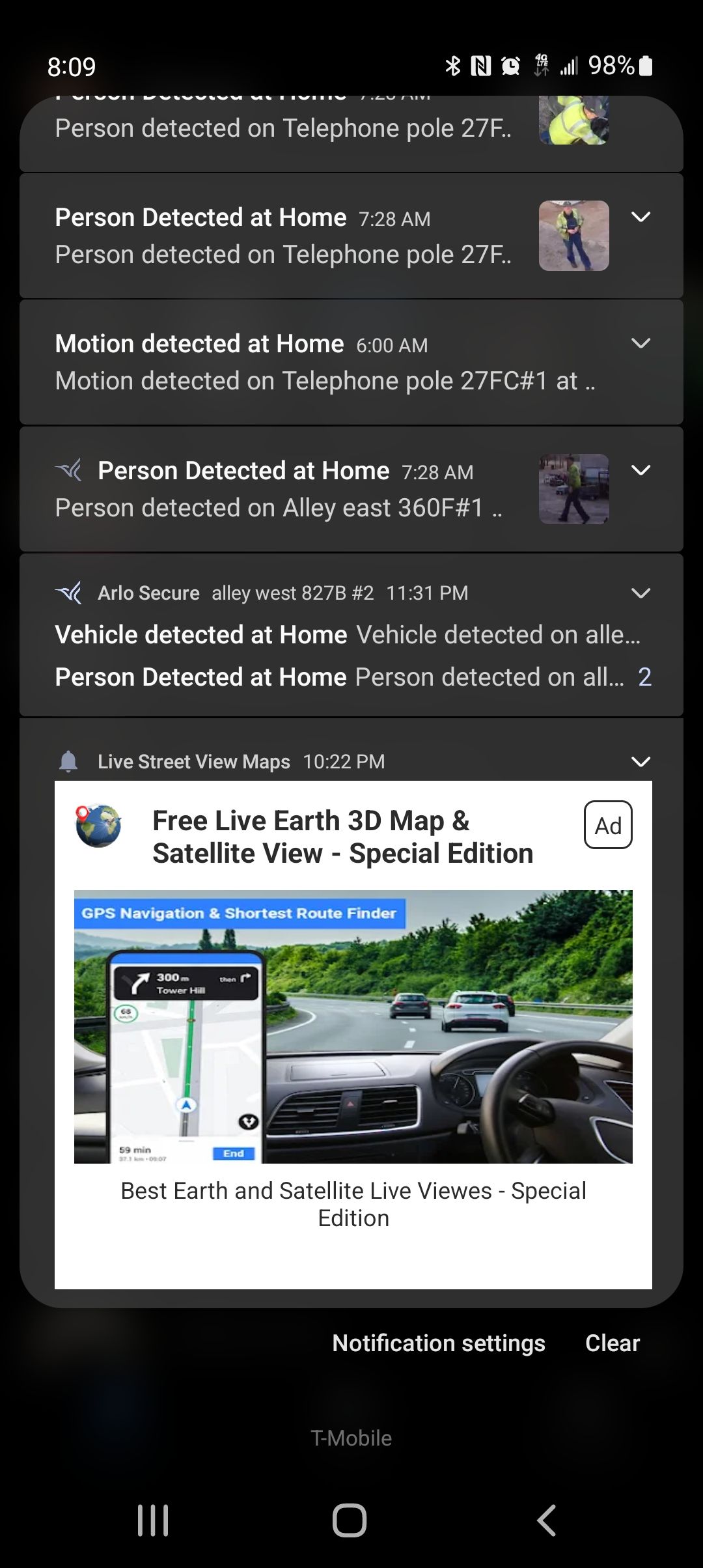Tap the Ad label on the advertisement
703x1568 pixels.
[608, 826]
